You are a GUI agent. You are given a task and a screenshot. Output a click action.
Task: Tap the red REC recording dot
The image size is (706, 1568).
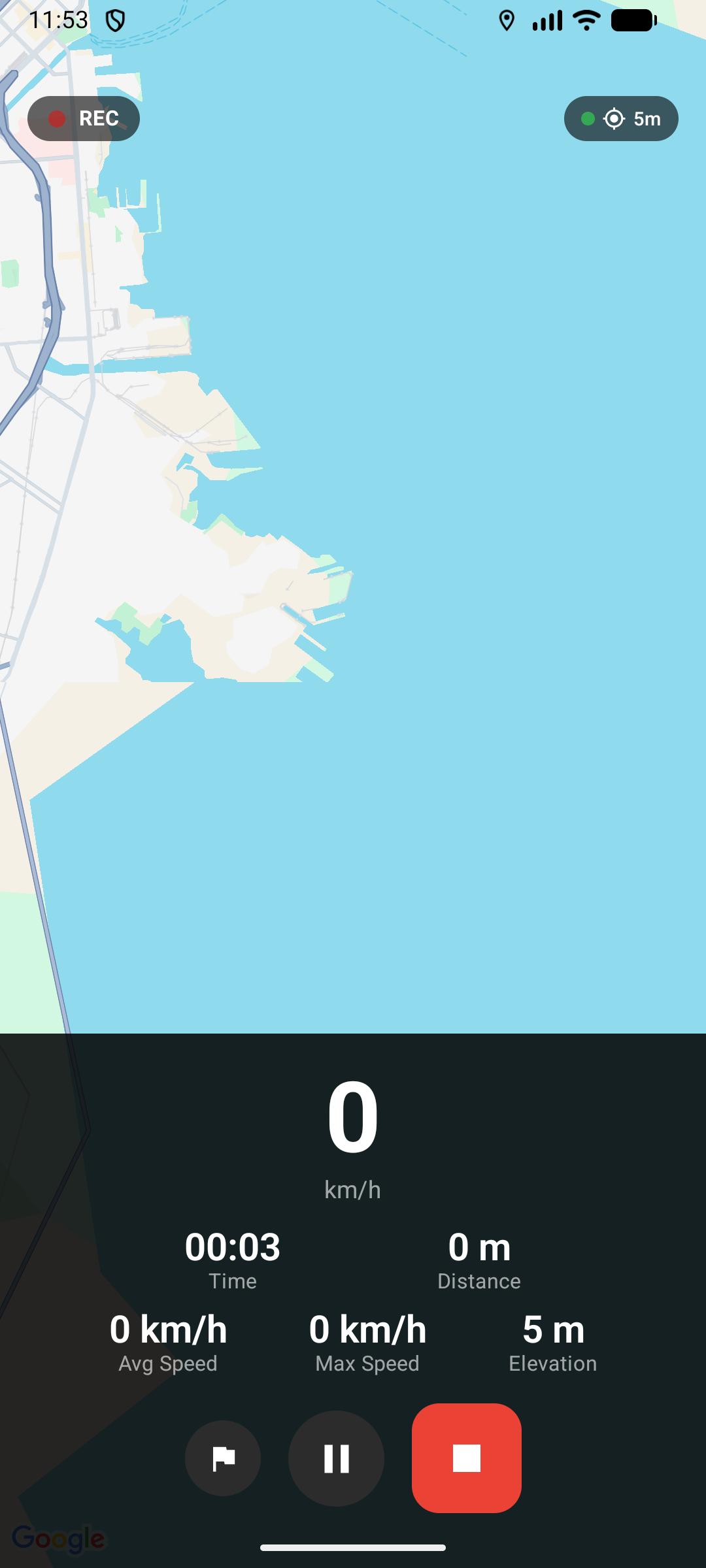[58, 118]
